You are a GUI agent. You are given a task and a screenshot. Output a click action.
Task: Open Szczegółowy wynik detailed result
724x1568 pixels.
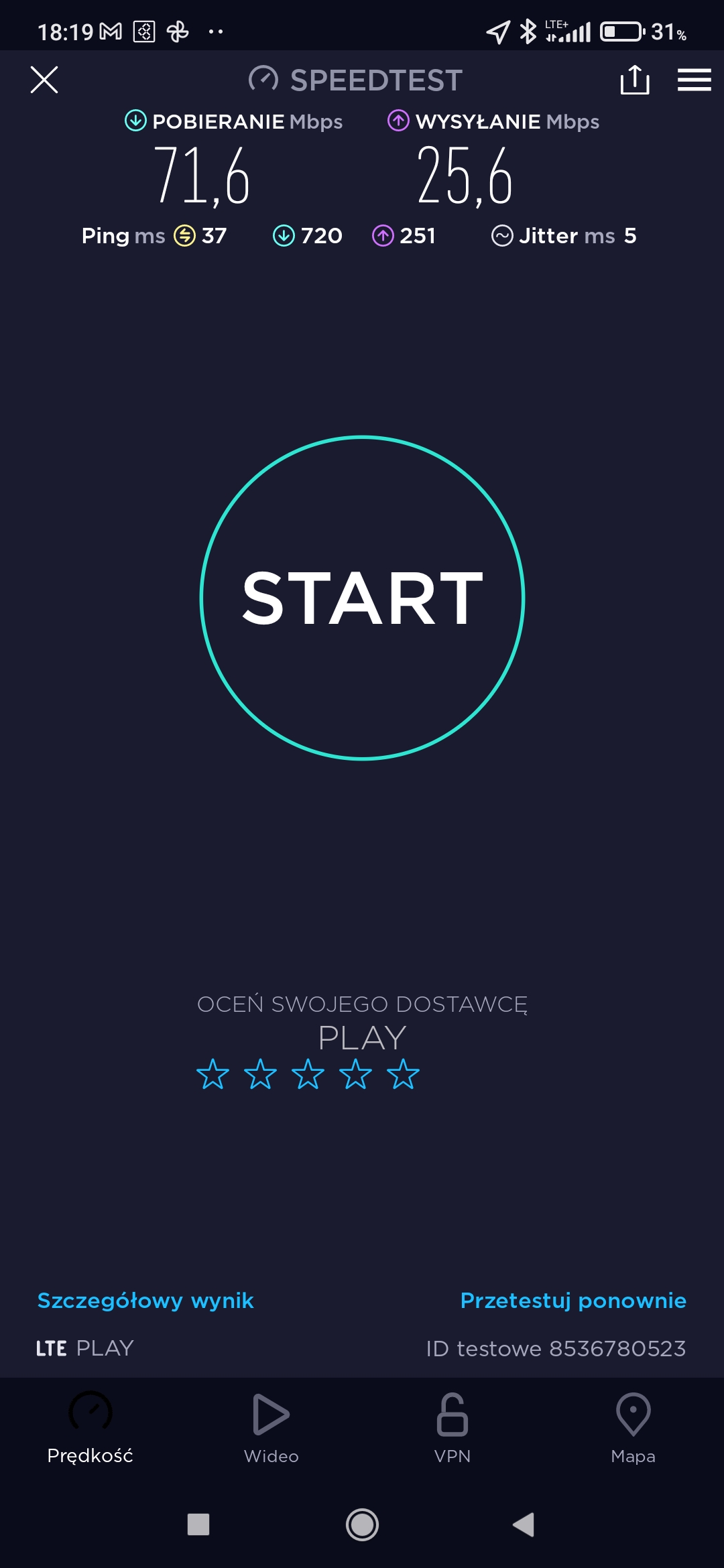[145, 1301]
